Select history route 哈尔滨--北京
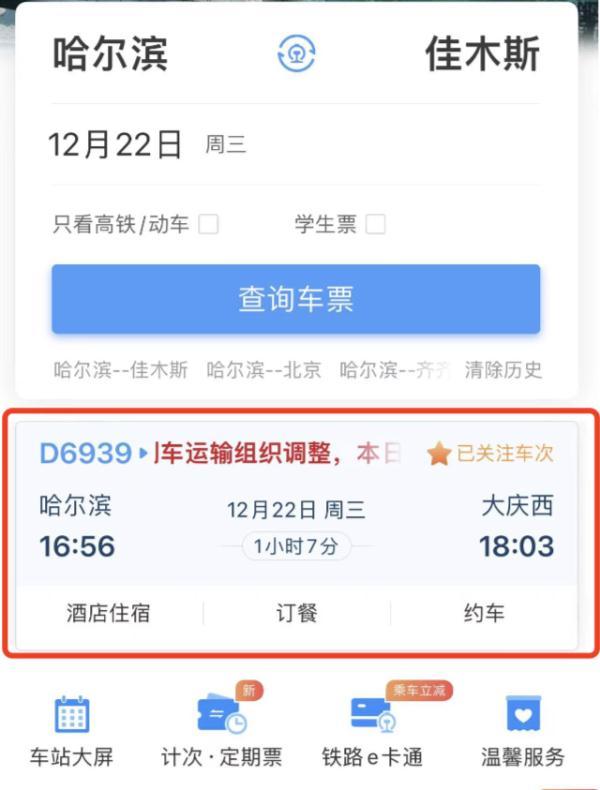Image resolution: width=600 pixels, height=790 pixels. tap(264, 370)
